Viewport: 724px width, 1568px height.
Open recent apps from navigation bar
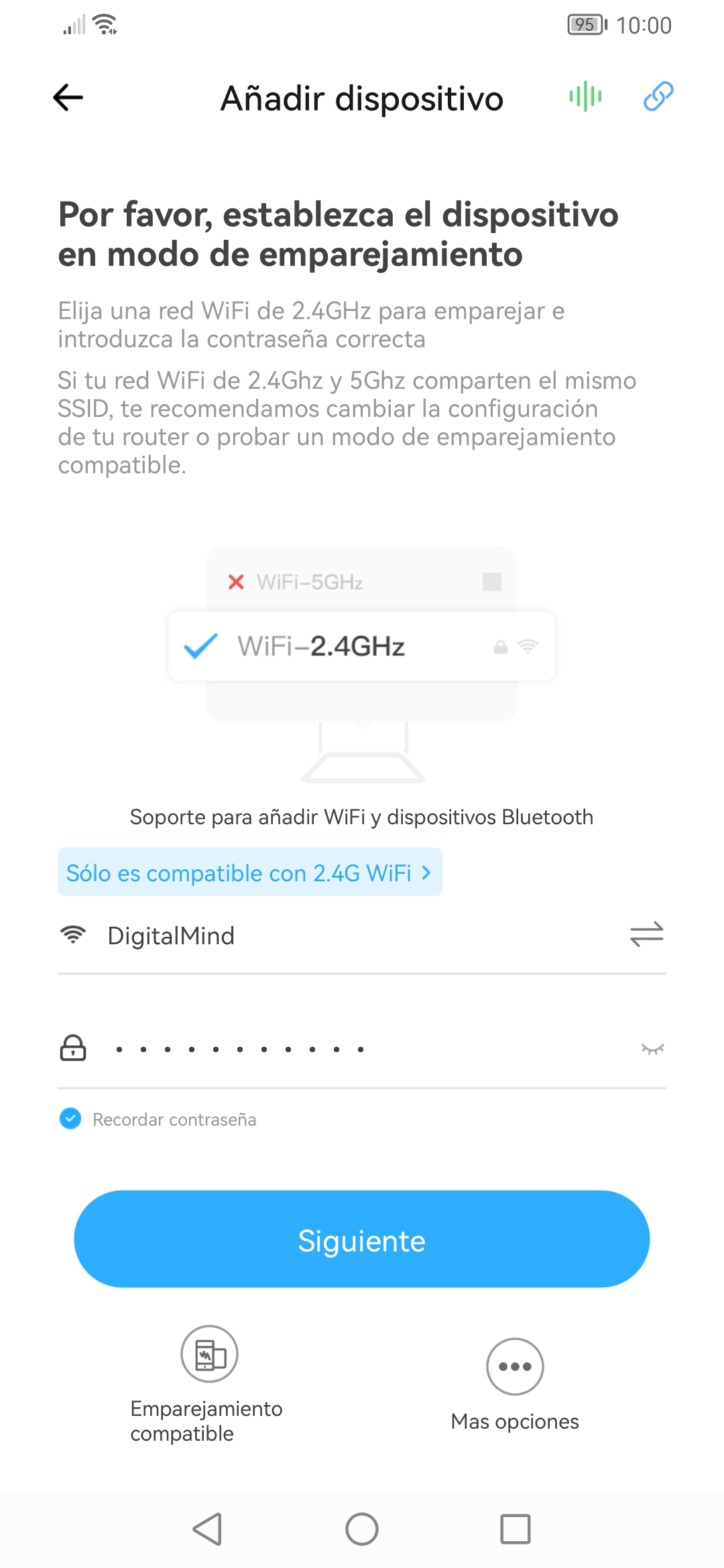(515, 1529)
